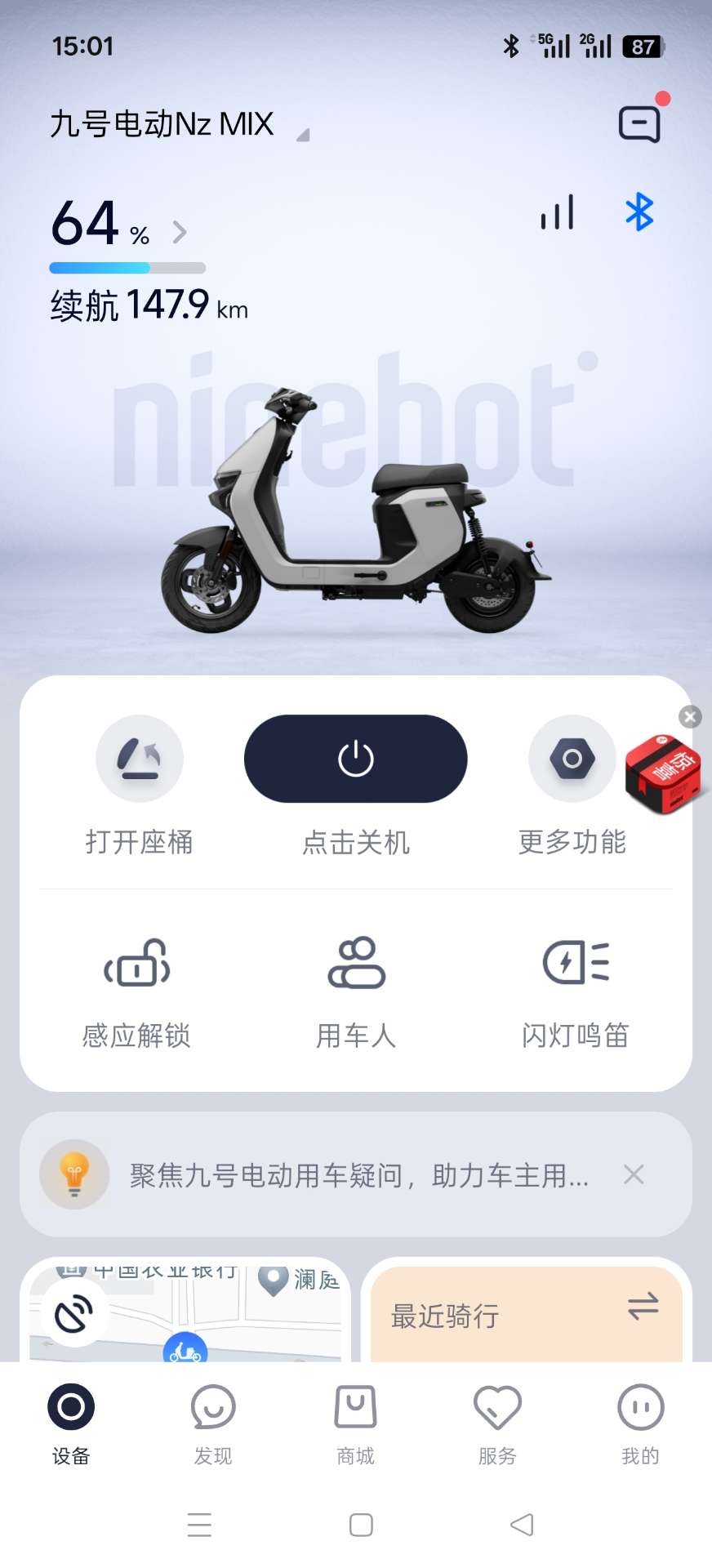The width and height of the screenshot is (712, 1568).
Task: Open 更多功能 settings
Action: (x=572, y=759)
